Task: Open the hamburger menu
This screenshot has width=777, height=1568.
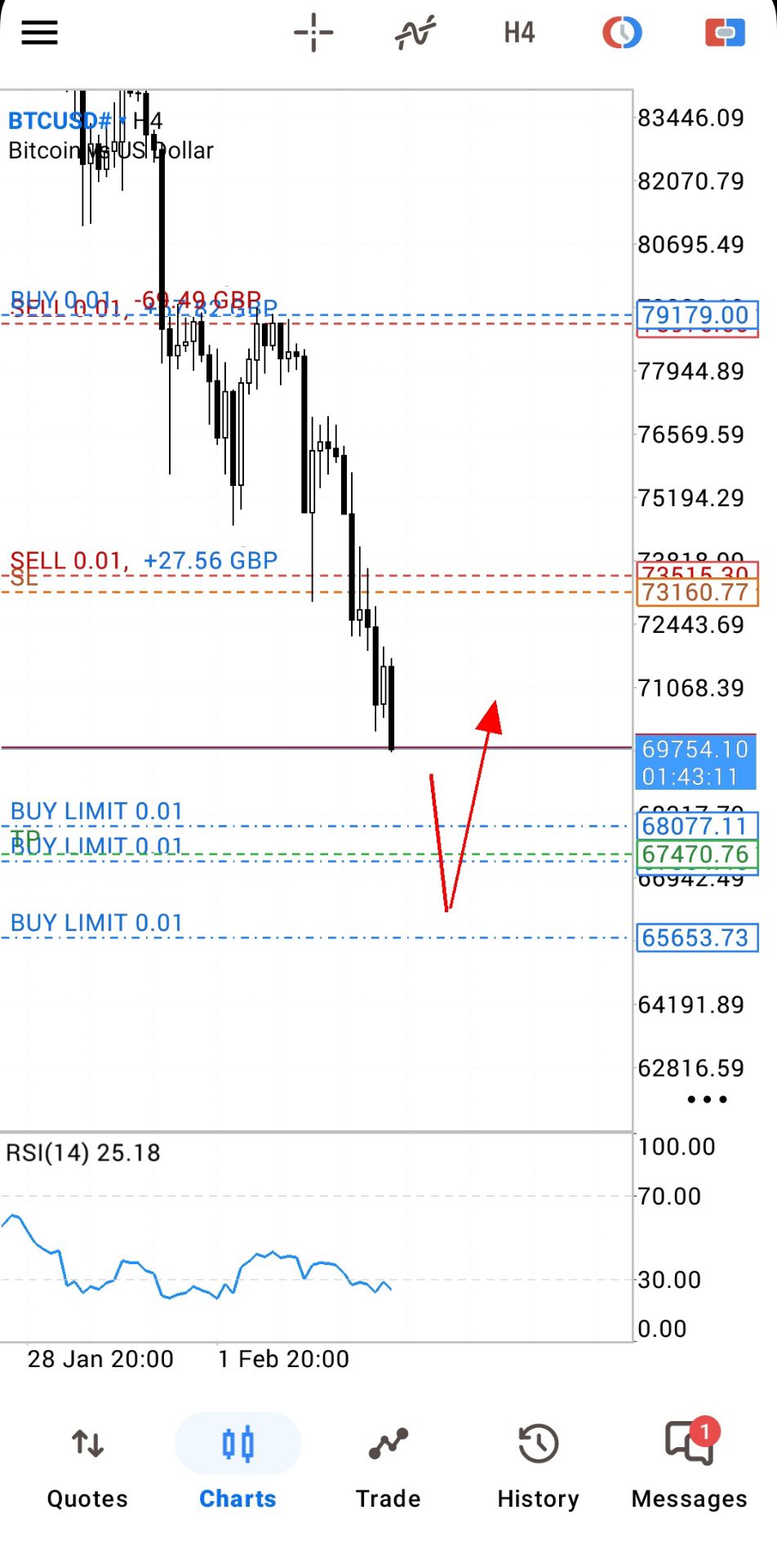Action: [39, 33]
